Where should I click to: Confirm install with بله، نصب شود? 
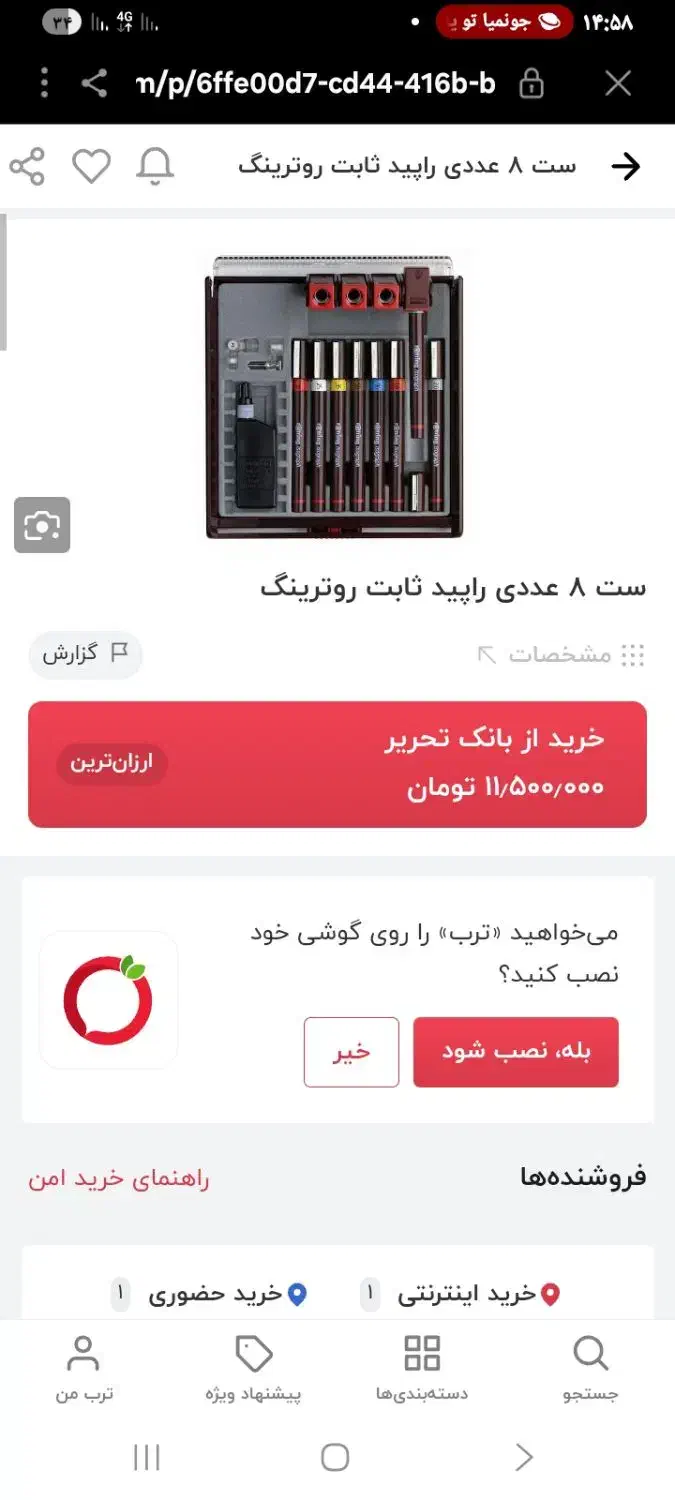coord(515,1052)
